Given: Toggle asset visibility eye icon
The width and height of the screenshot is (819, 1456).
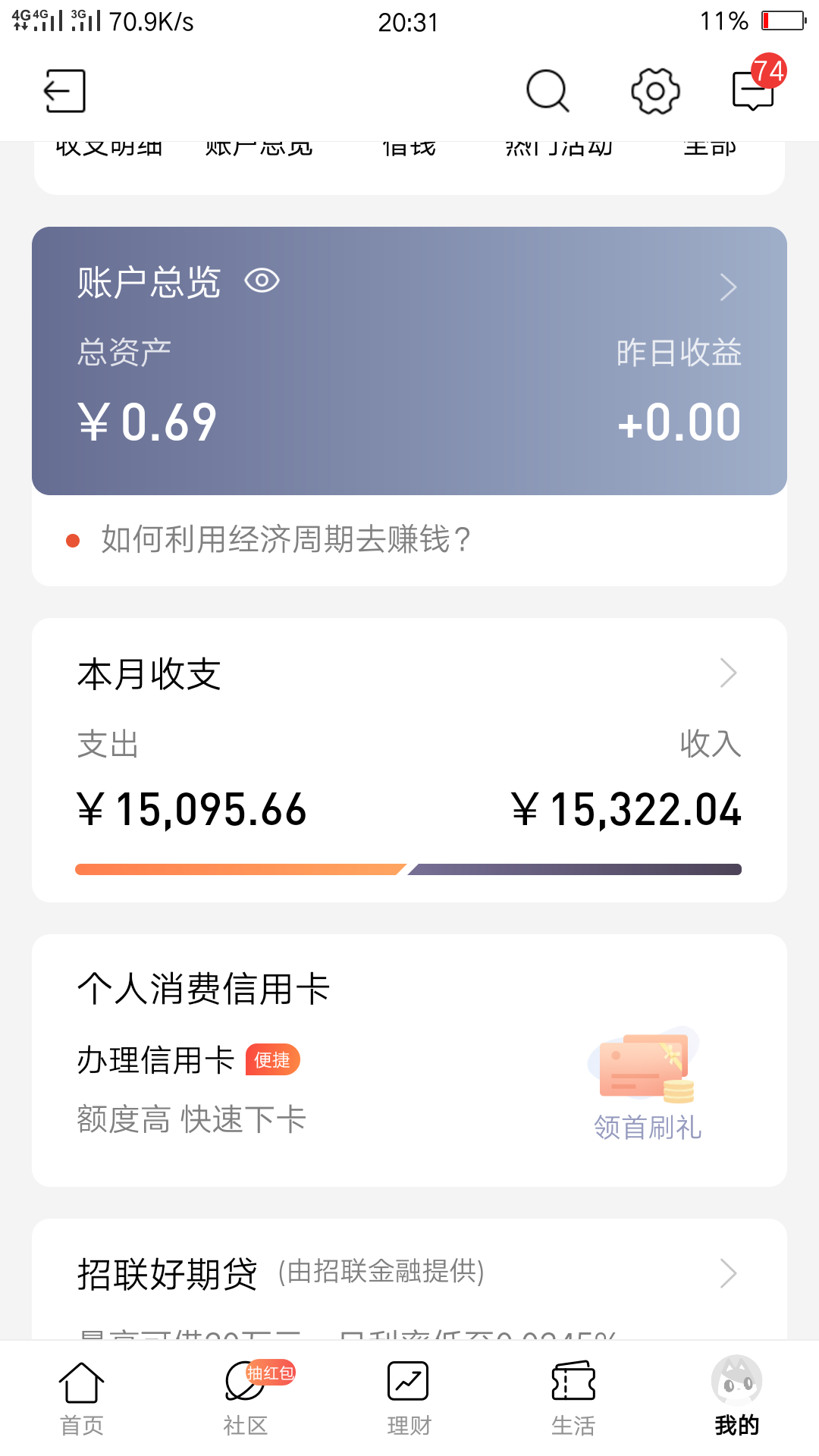Looking at the screenshot, I should pos(262,281).
